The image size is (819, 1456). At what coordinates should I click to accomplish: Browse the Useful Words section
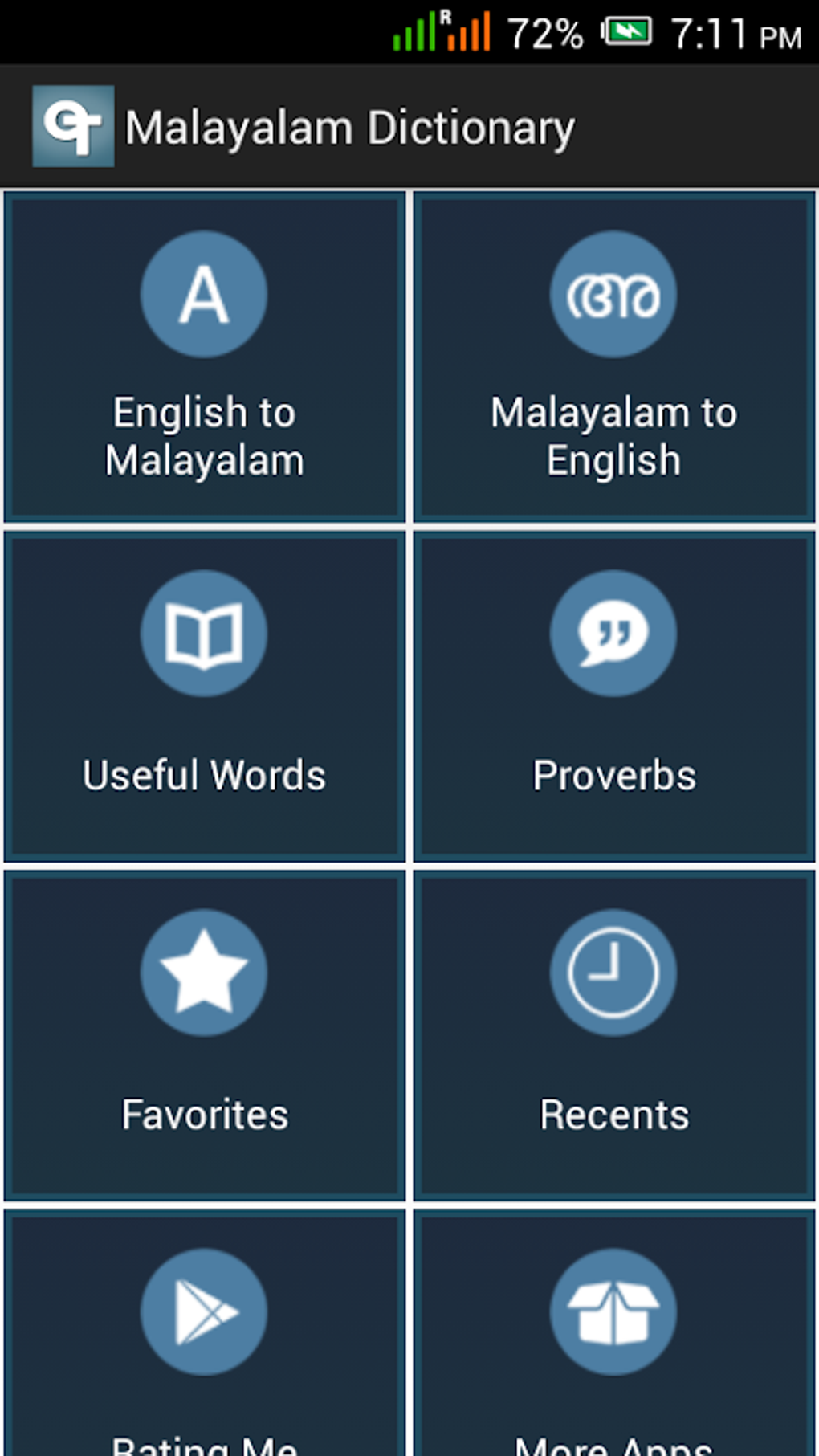205,696
